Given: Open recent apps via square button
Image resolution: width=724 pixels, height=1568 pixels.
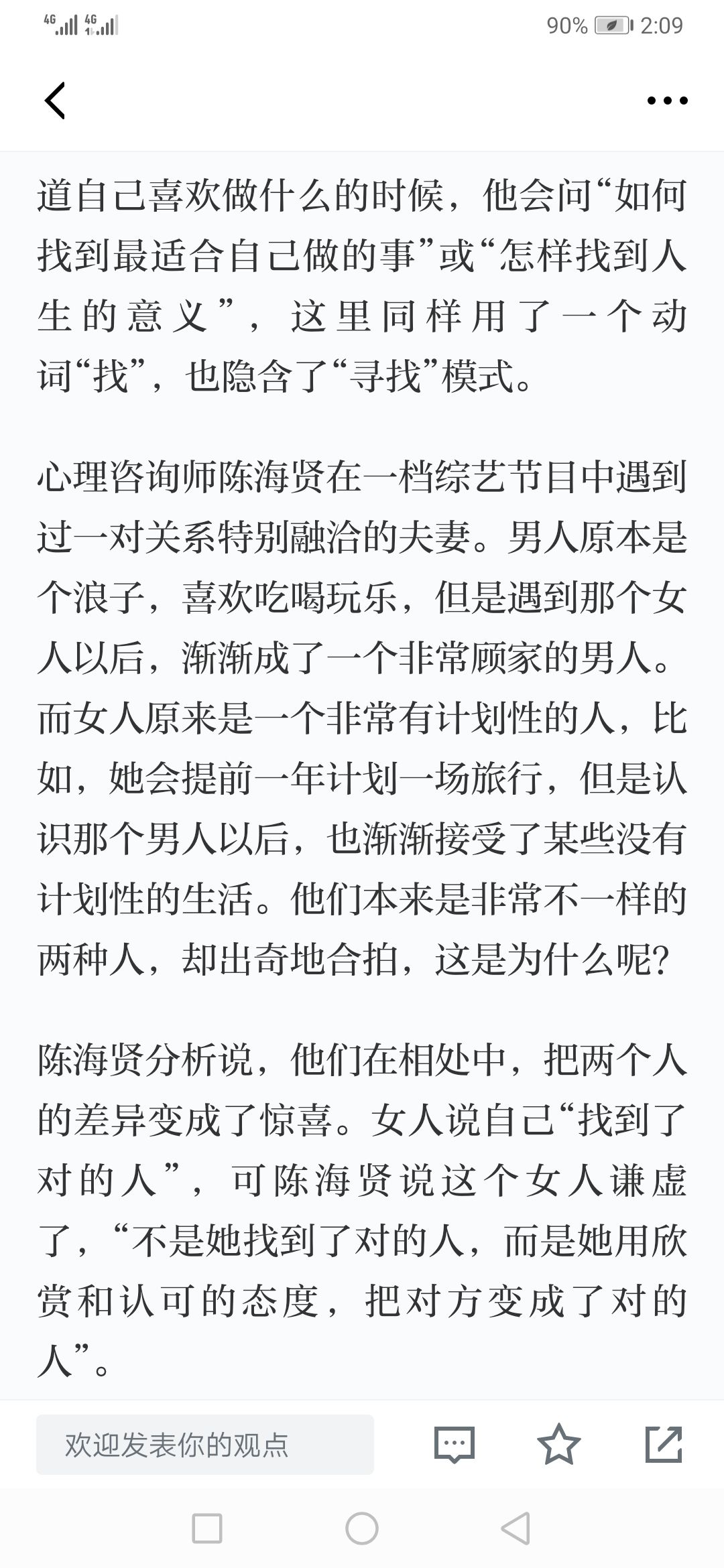Looking at the screenshot, I should (x=207, y=1528).
